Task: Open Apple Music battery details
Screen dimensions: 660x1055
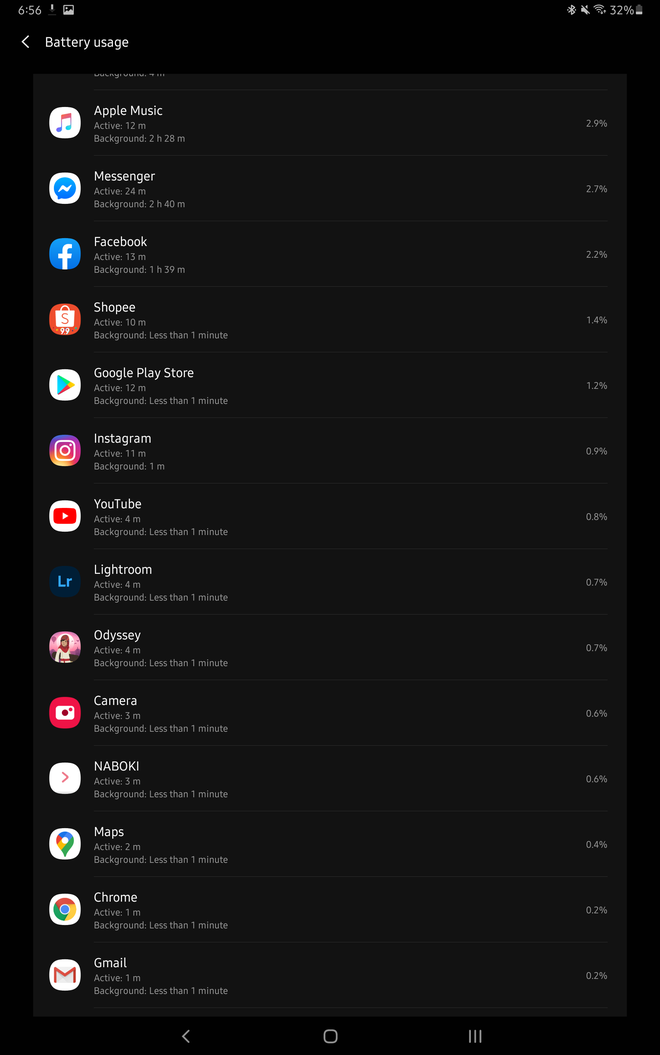Action: tap(330, 124)
